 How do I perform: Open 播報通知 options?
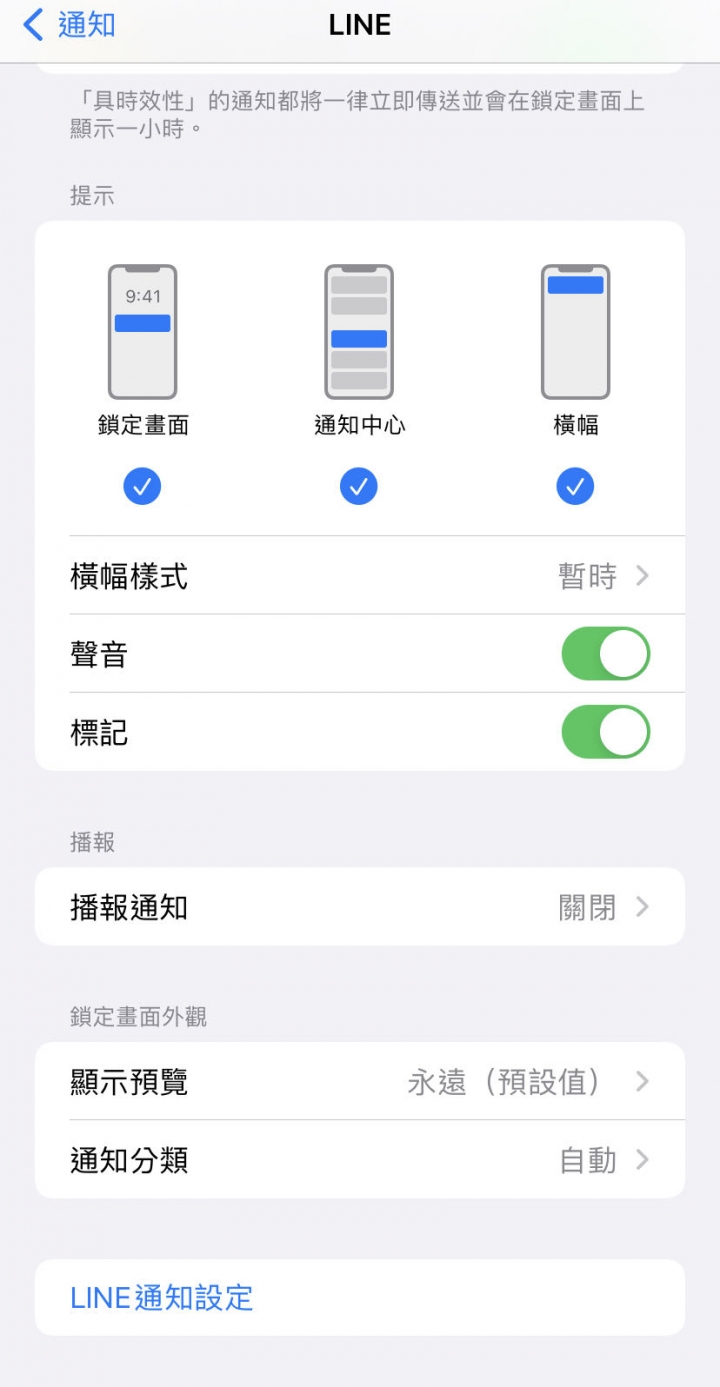tap(360, 907)
